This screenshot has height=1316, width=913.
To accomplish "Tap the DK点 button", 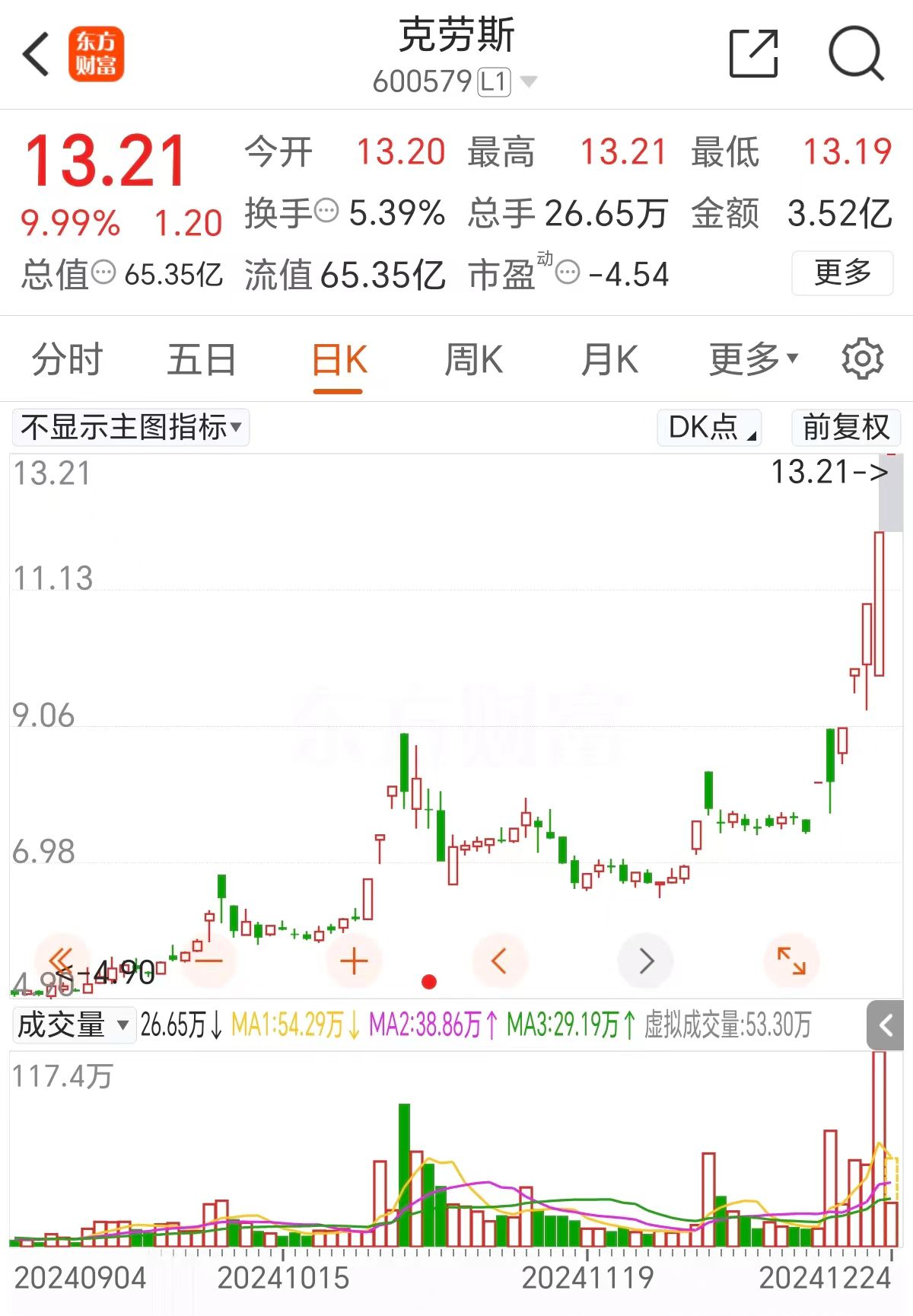I will [709, 428].
